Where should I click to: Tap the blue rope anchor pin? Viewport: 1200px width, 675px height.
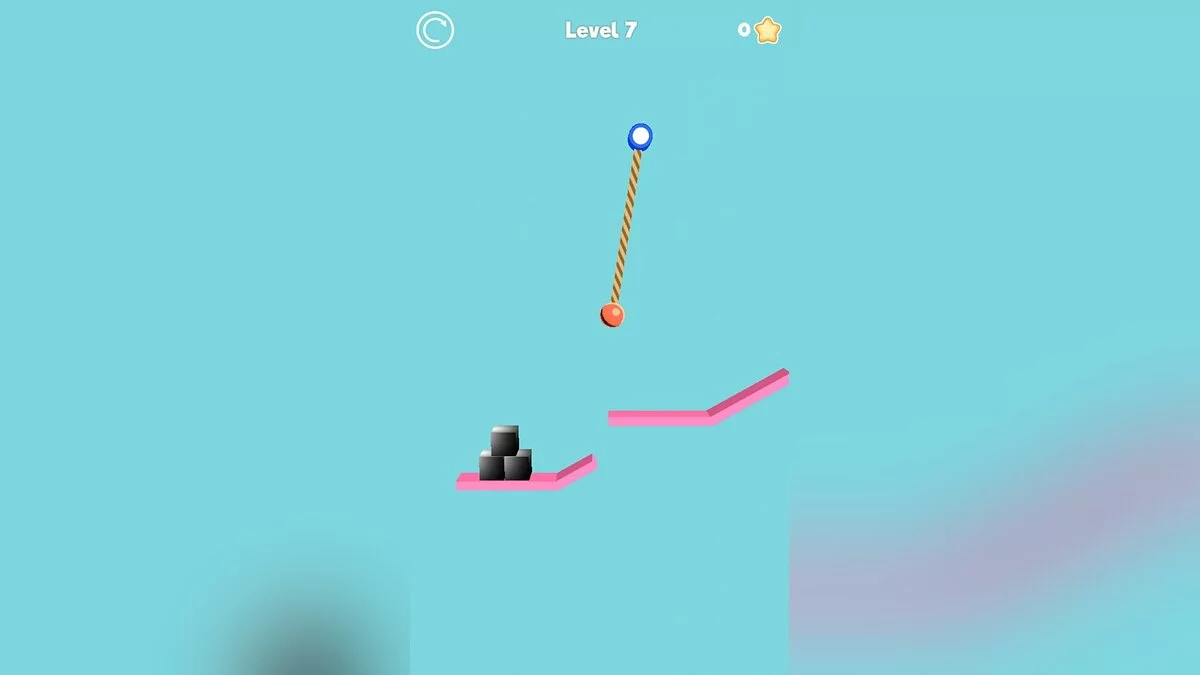[640, 137]
